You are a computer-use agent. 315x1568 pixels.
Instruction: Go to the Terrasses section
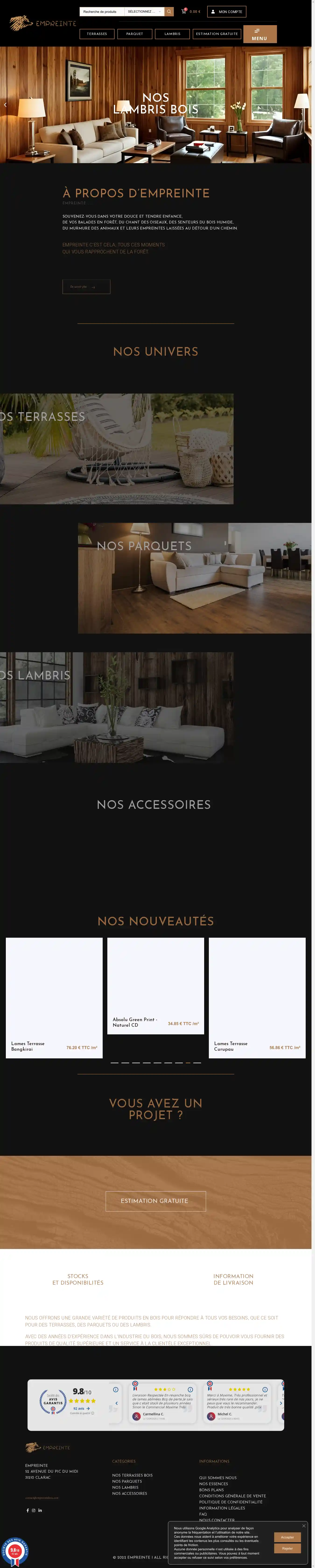click(x=97, y=34)
